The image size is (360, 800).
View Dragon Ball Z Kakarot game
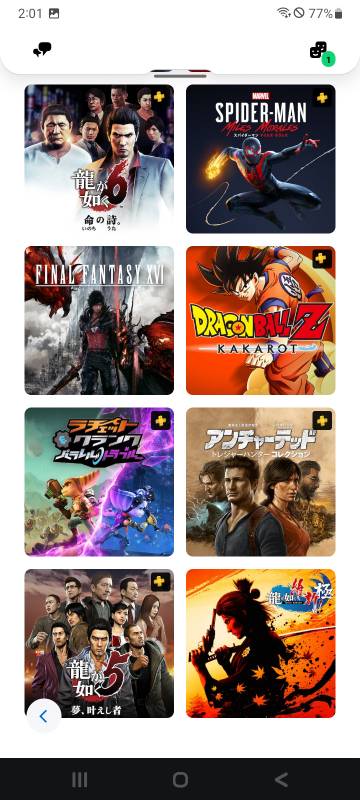[261, 320]
